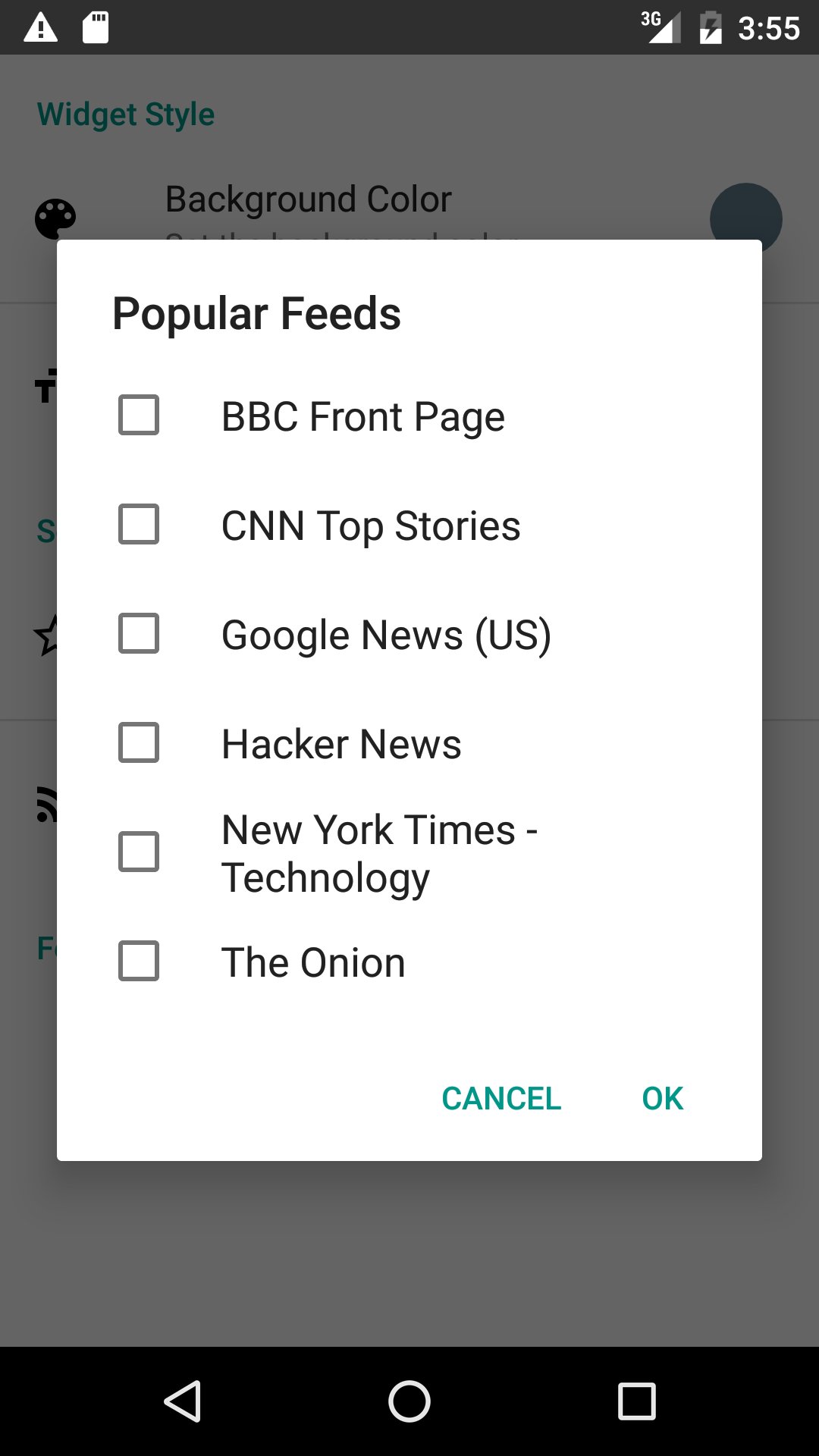Enable the Hacker News feed
Screen dimensions: 819x1456
(x=139, y=743)
